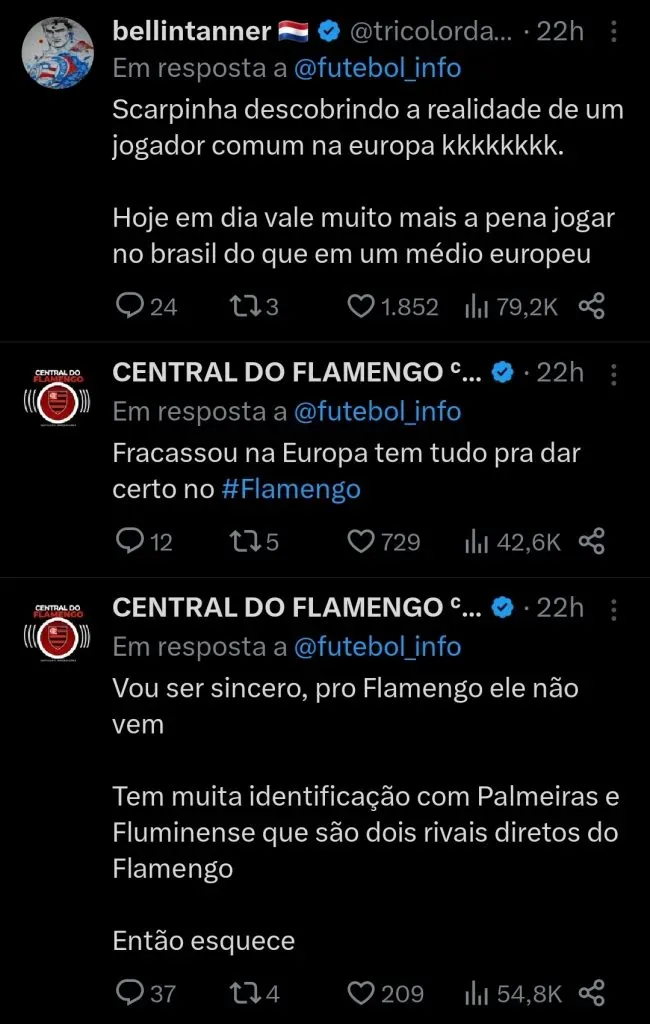Image resolution: width=650 pixels, height=1024 pixels.
Task: Reply to bellintanner's tweet about Scarpinha
Action: pyautogui.click(x=130, y=306)
